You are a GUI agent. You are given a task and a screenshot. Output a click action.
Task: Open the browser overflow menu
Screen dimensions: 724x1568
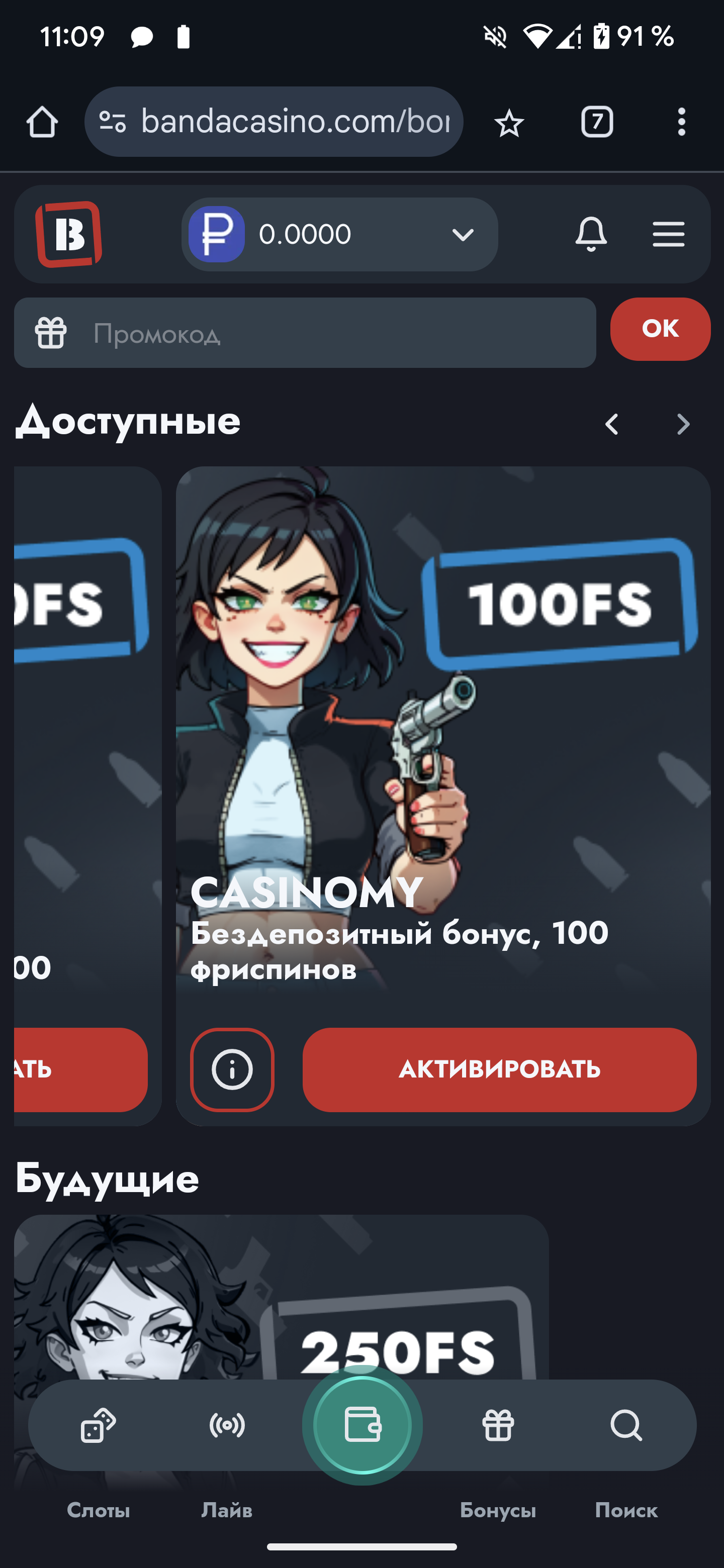coord(681,122)
